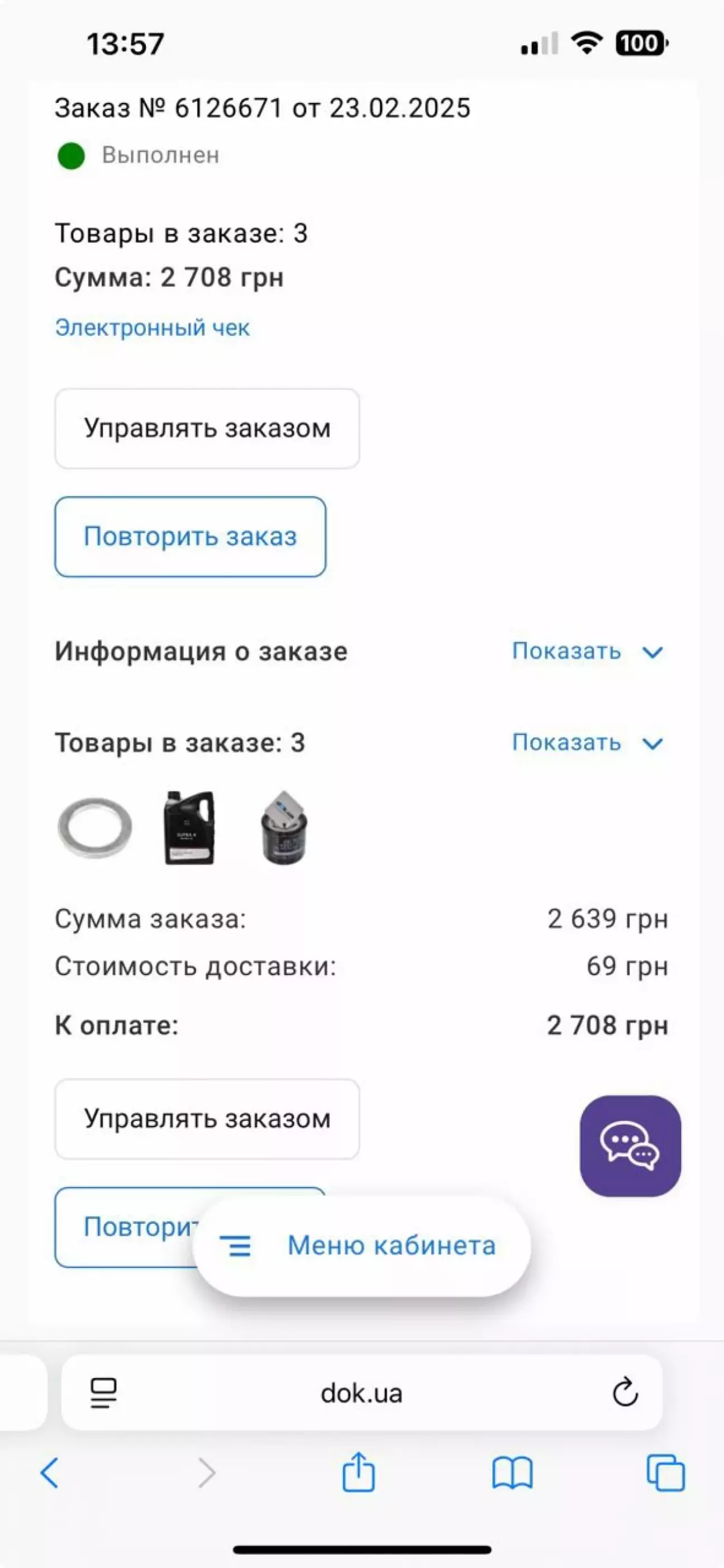Open the motor oil canister thumbnail
The image size is (724, 1568).
[x=189, y=828]
